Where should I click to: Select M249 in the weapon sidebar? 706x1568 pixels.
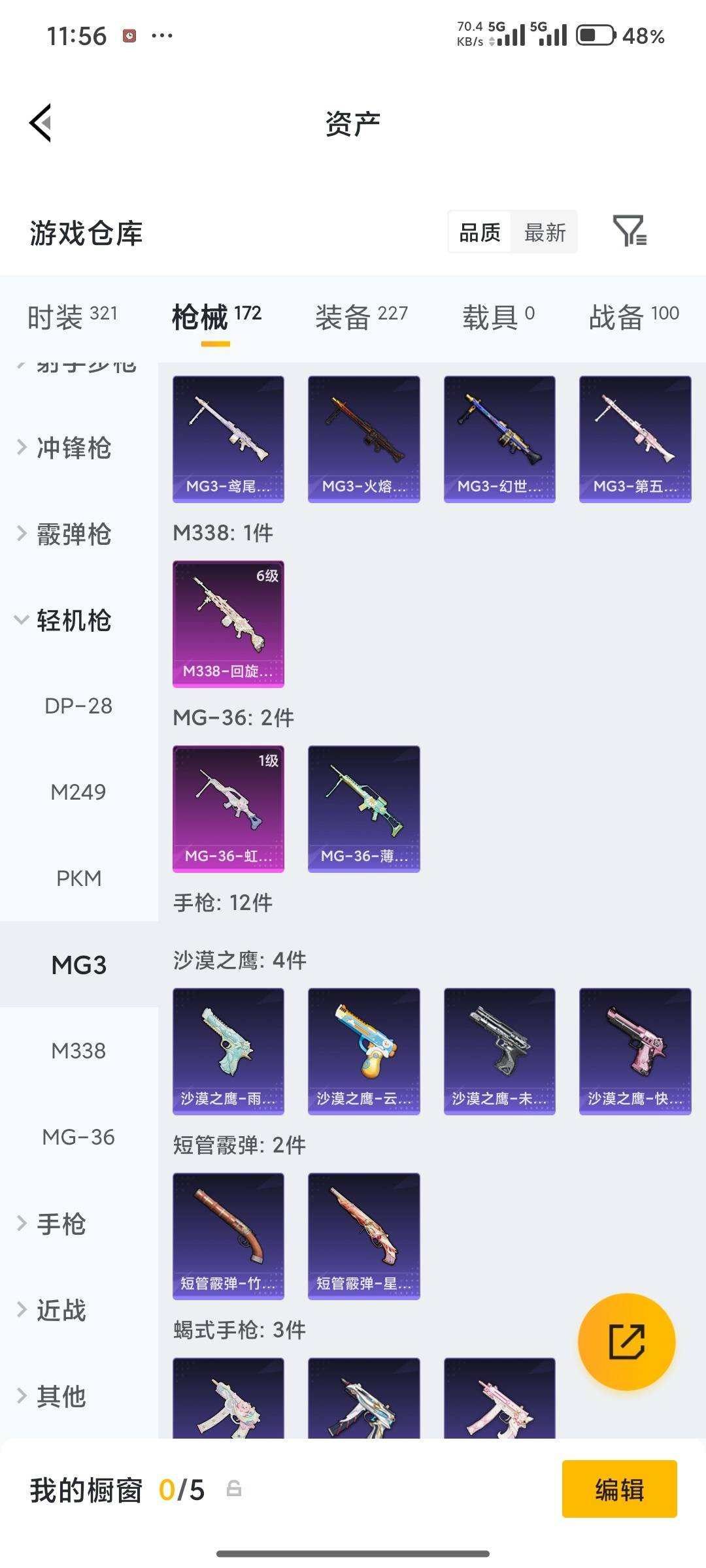[x=78, y=792]
